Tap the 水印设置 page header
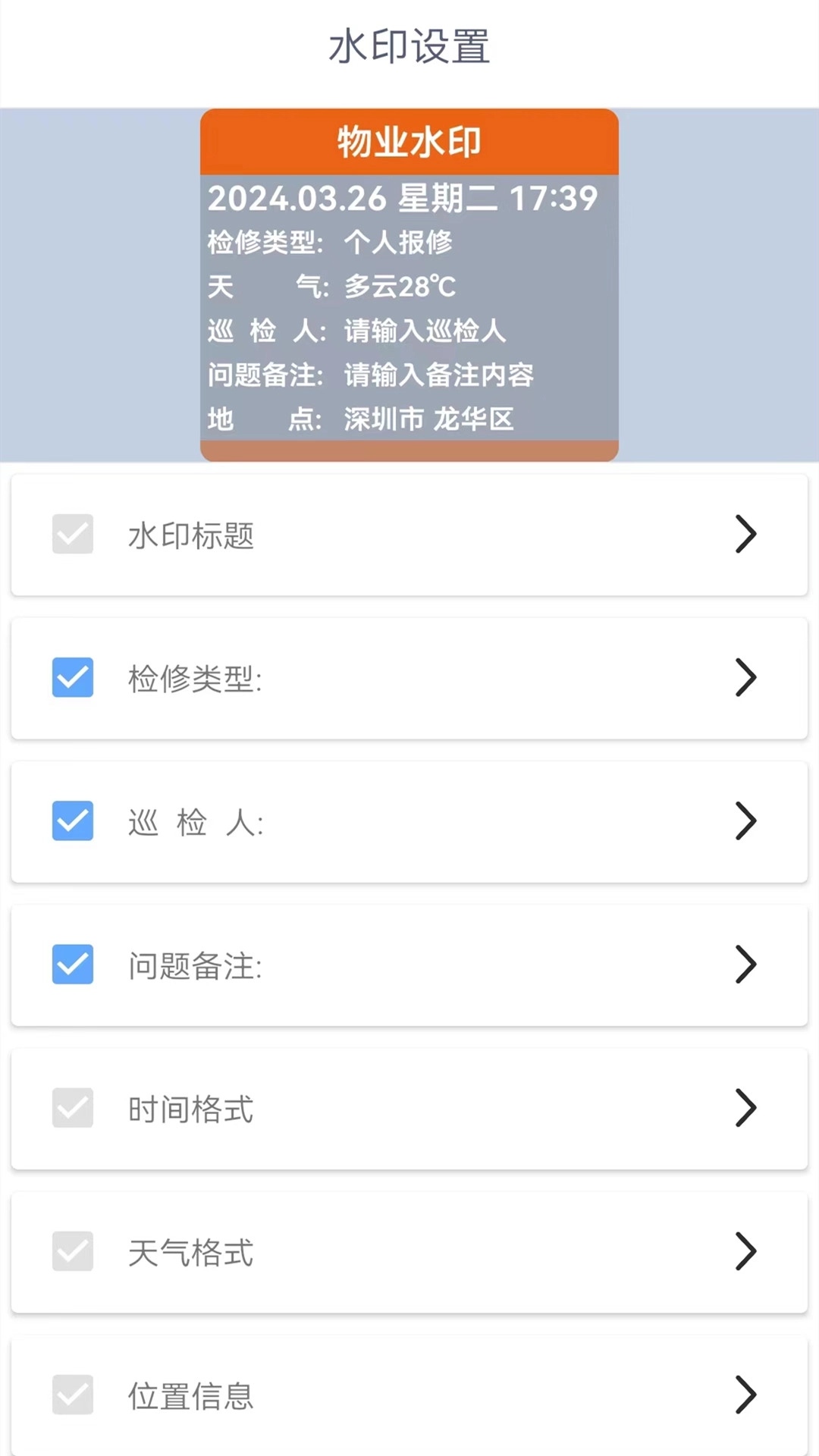The width and height of the screenshot is (819, 1456). [x=409, y=47]
